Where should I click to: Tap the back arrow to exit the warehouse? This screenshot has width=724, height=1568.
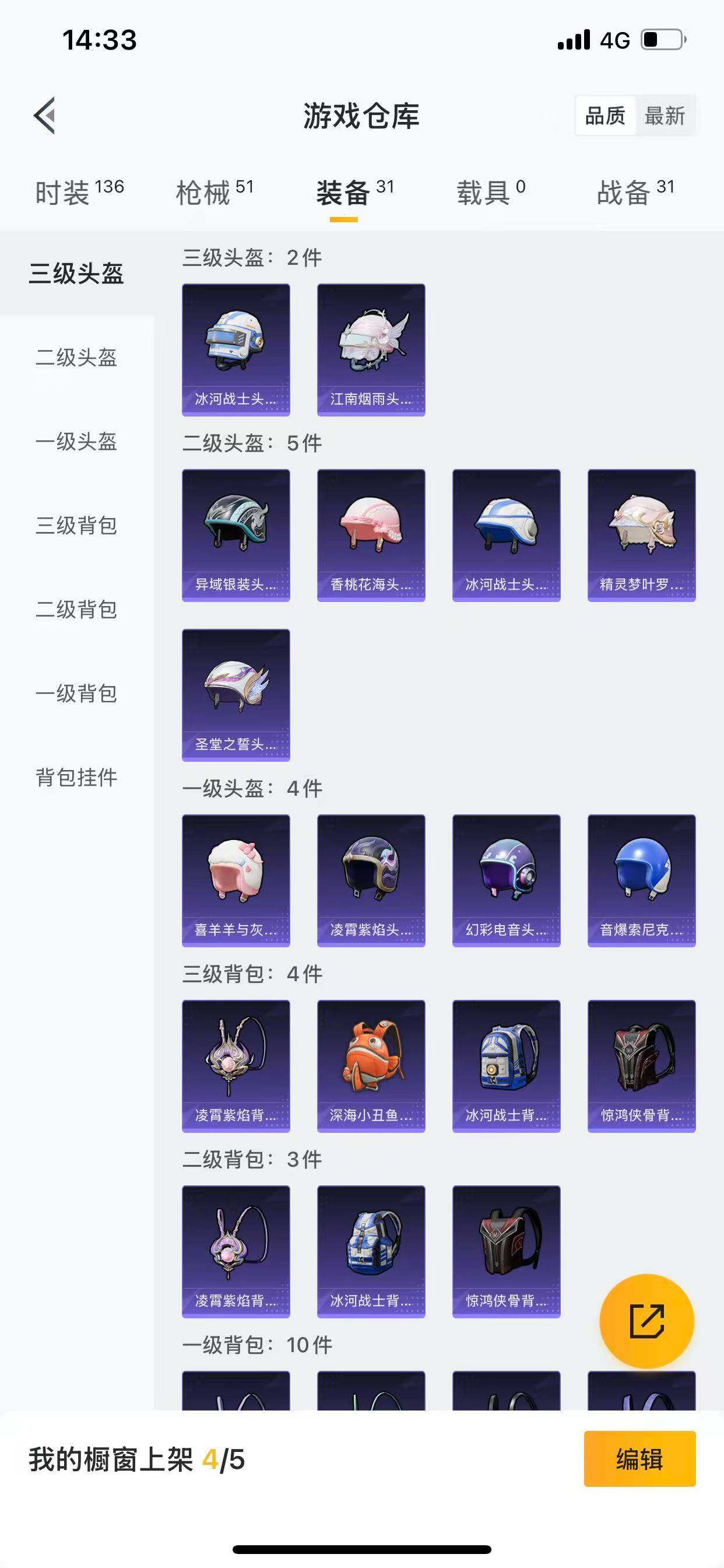tap(44, 117)
